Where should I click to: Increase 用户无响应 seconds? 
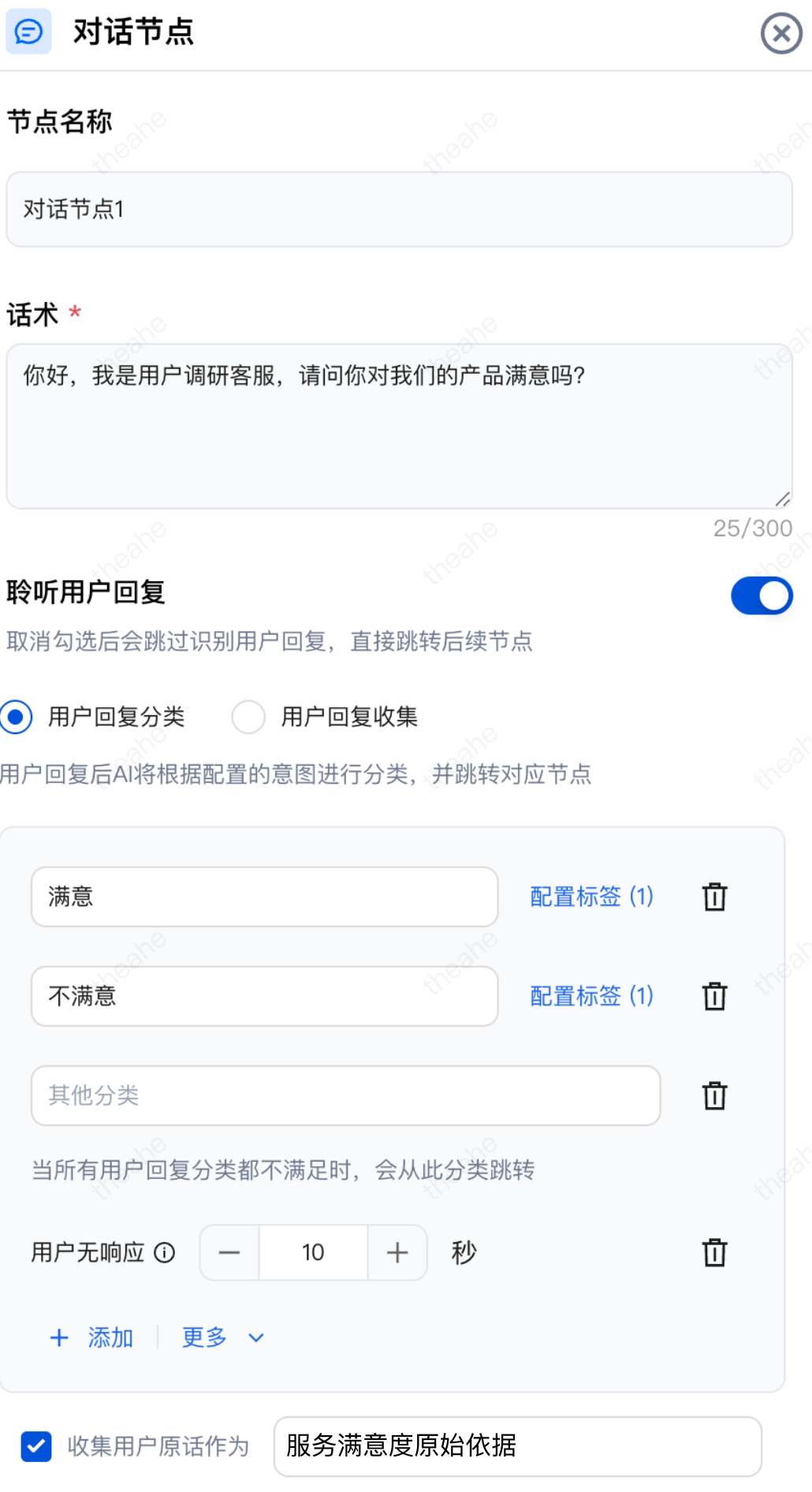397,1252
